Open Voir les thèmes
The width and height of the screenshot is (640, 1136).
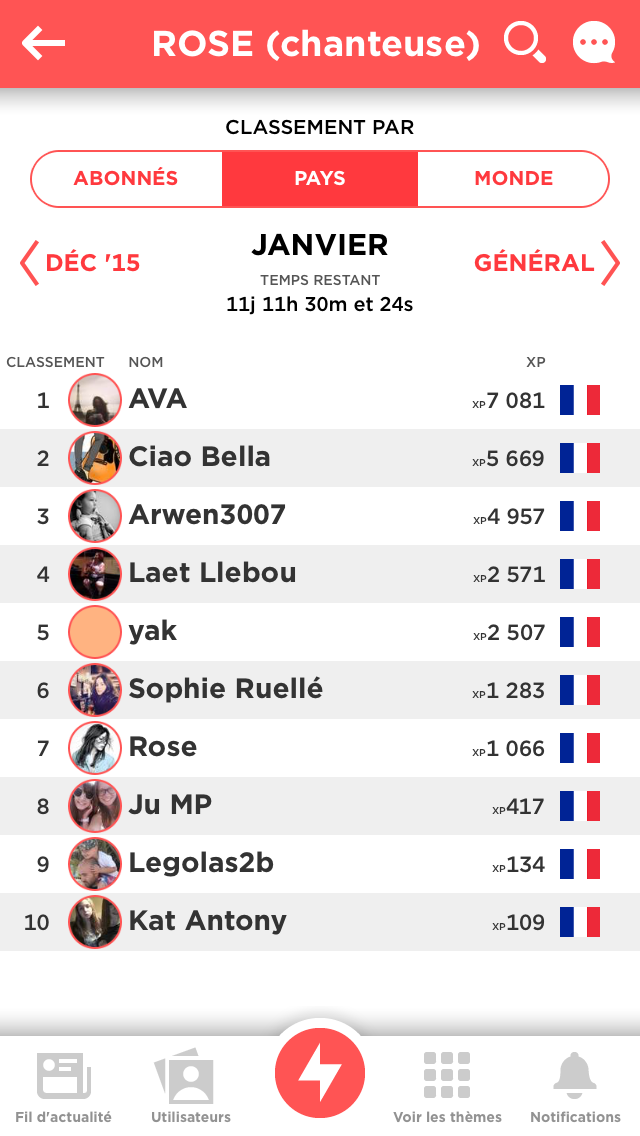(x=447, y=1087)
